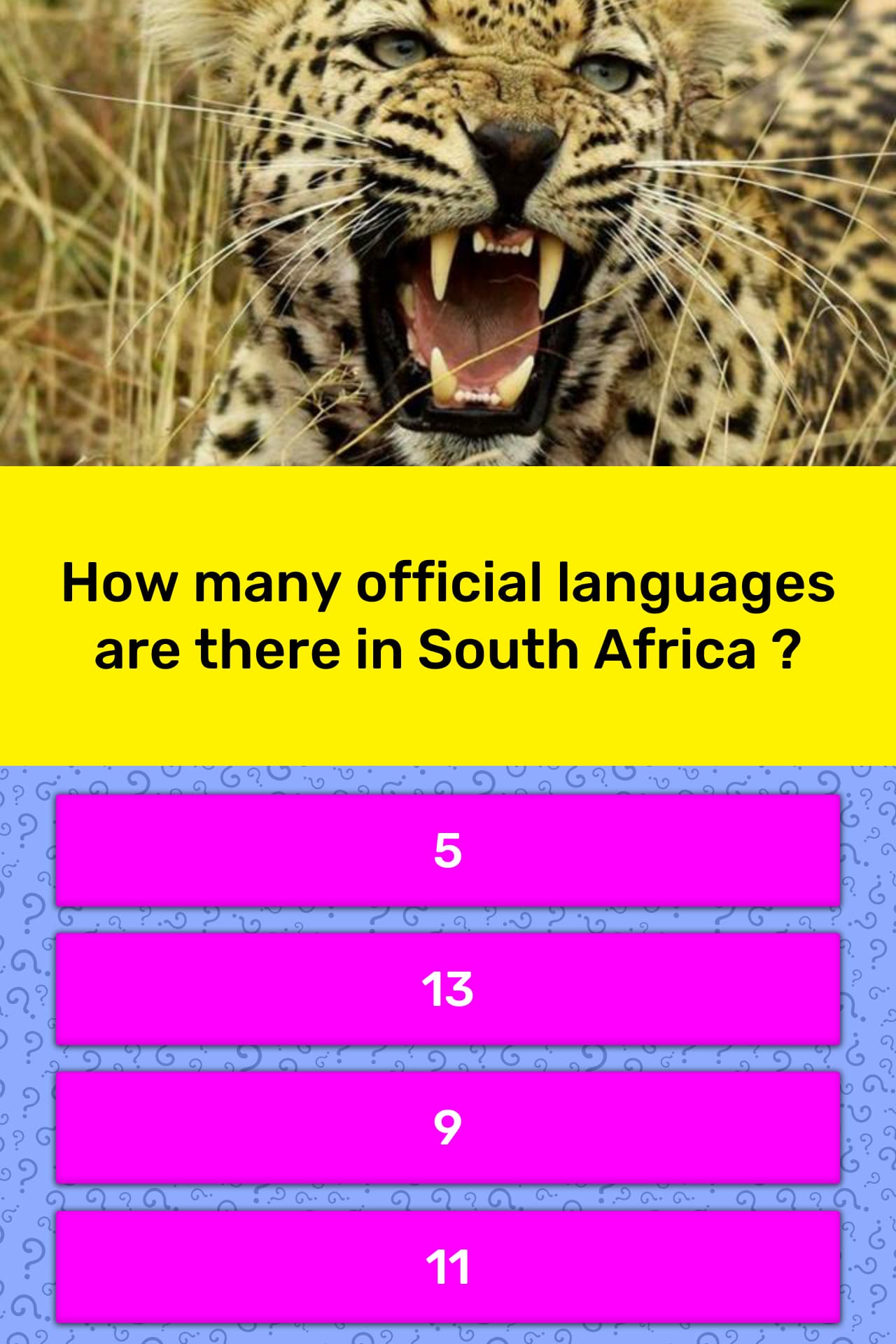The width and height of the screenshot is (896, 1344).
Task: Pick the answer 9
Action: coord(448,1127)
